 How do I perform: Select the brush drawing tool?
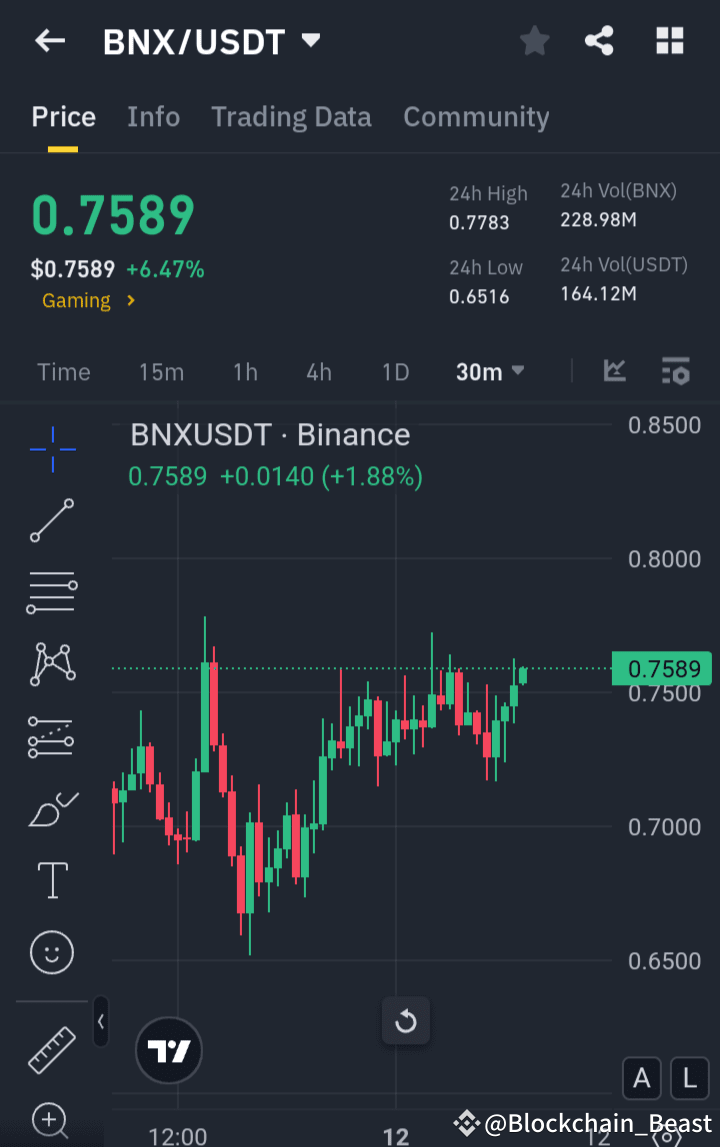point(51,808)
